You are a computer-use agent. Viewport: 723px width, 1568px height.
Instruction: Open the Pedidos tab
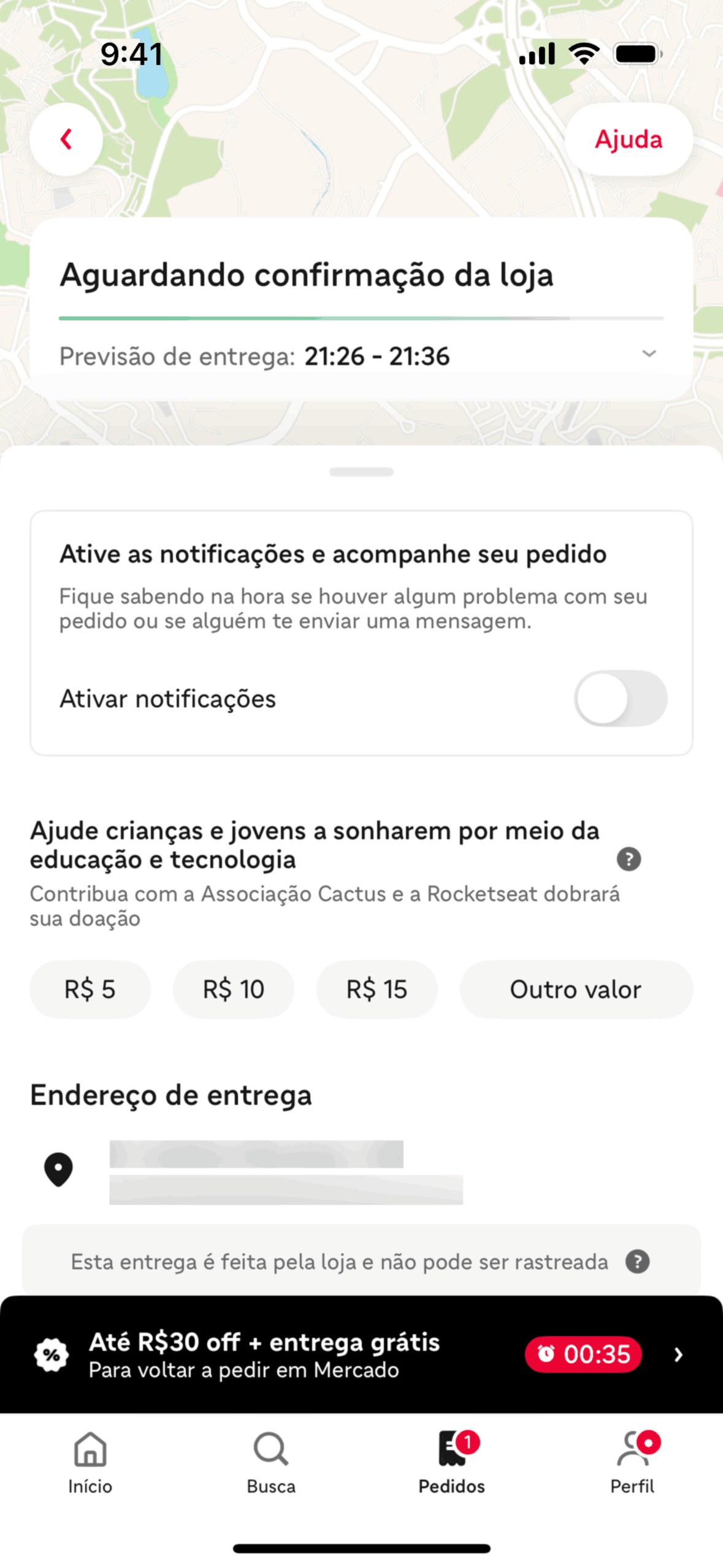[452, 1462]
